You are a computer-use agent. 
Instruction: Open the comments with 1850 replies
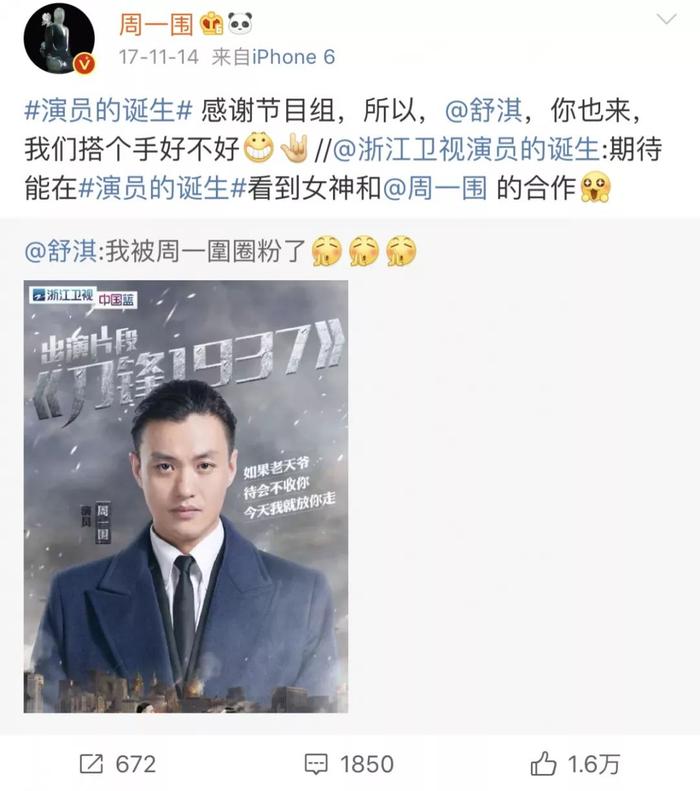coord(348,764)
